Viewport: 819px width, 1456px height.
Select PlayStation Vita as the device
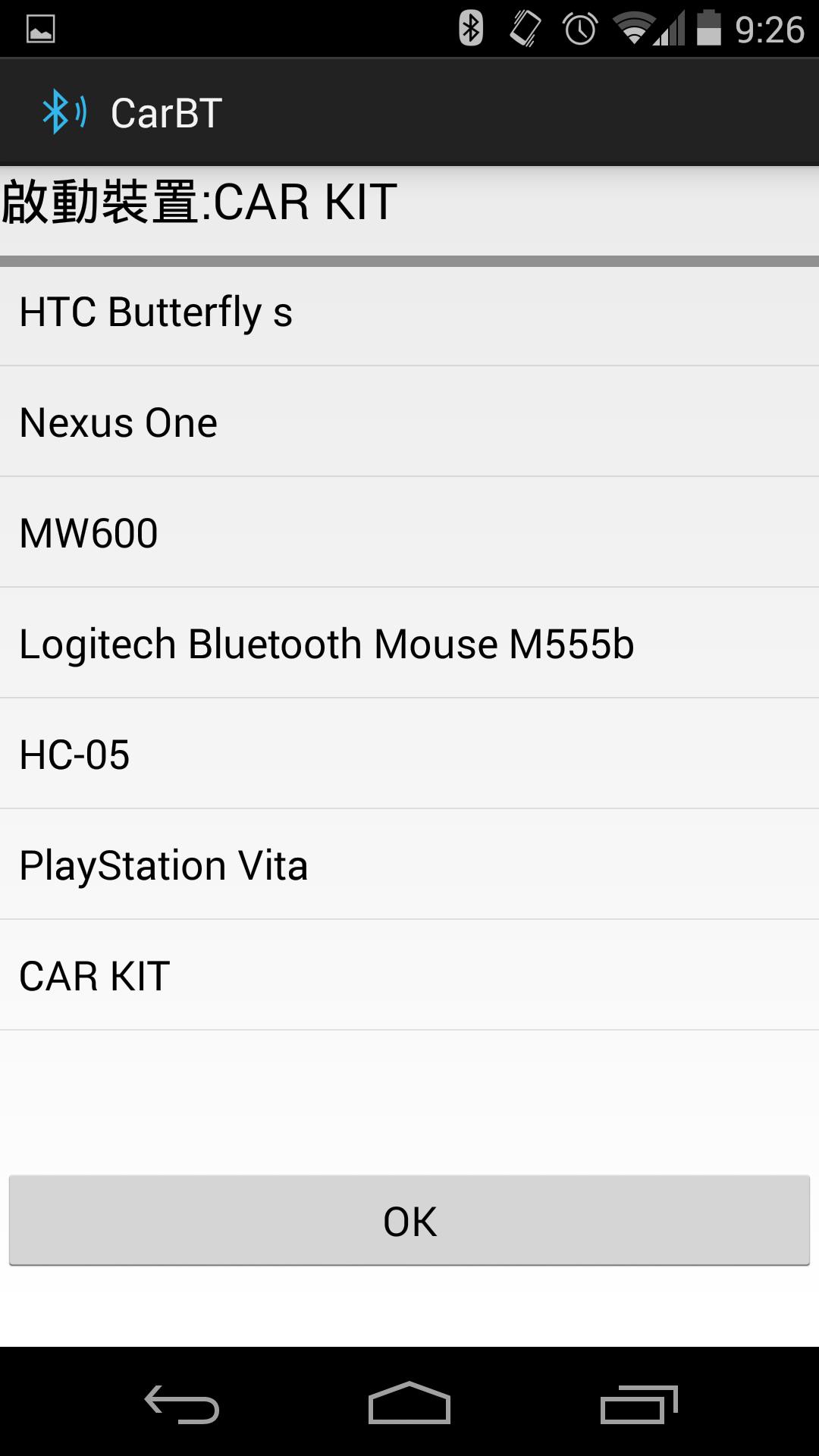409,864
